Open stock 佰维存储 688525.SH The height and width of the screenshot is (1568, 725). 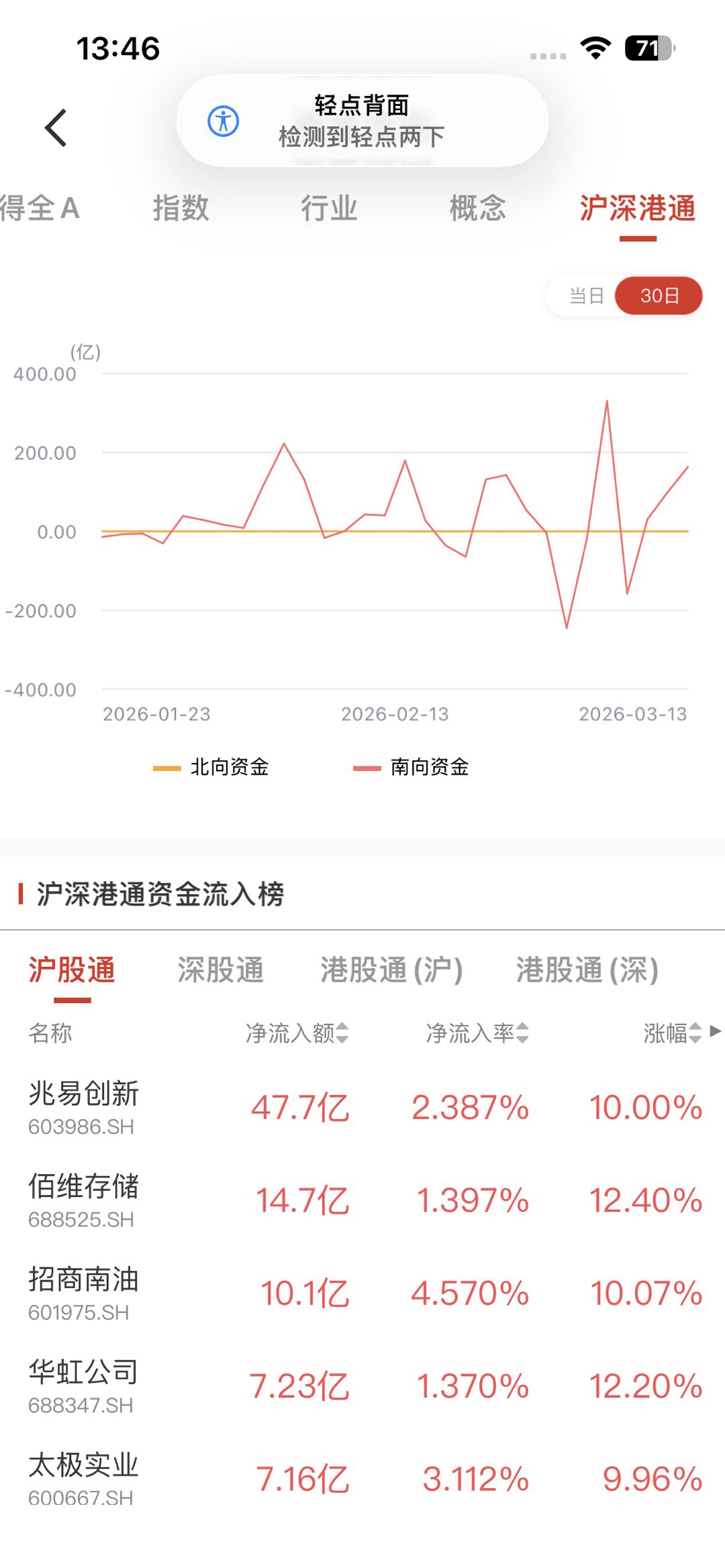(x=362, y=1200)
